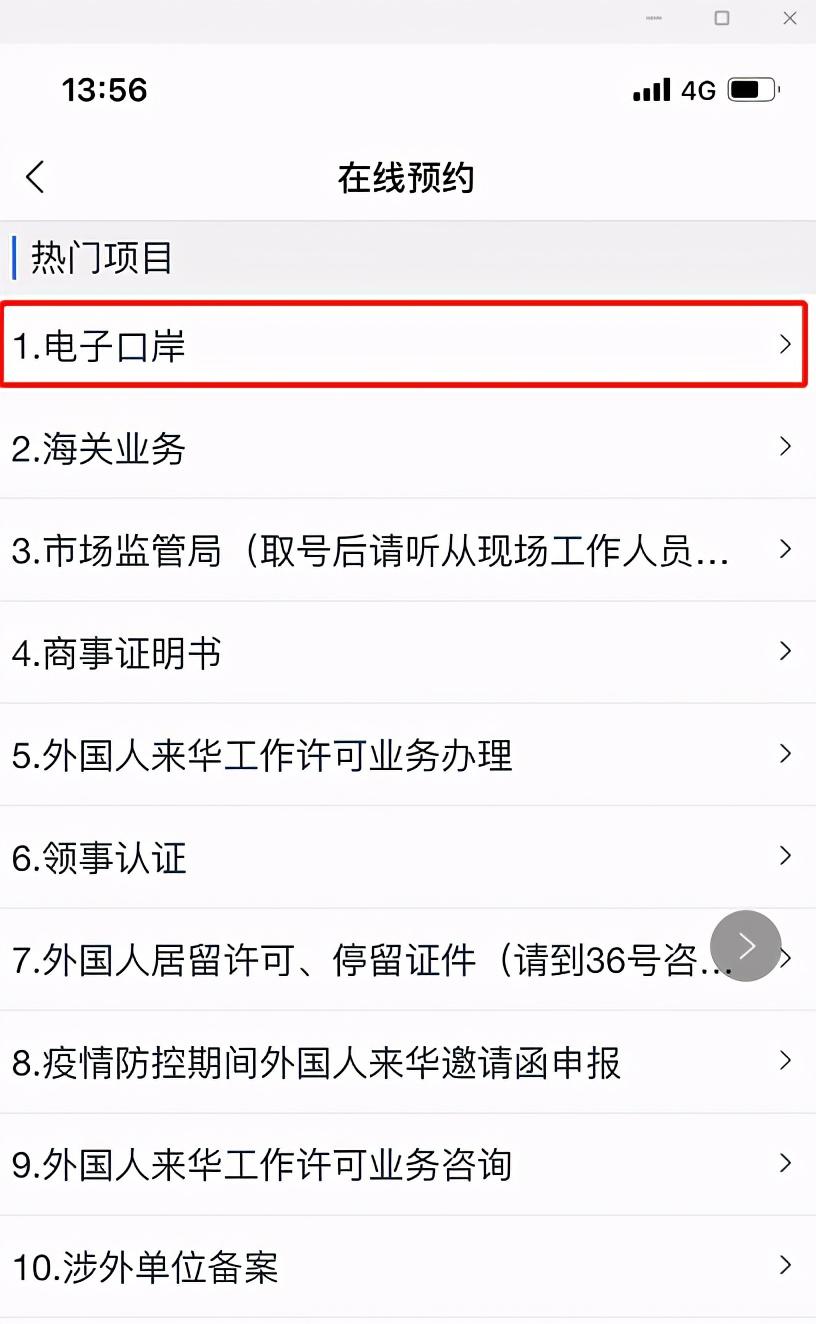This screenshot has height=1324, width=816.
Task: Select 6.领事认证
Action: [408, 857]
